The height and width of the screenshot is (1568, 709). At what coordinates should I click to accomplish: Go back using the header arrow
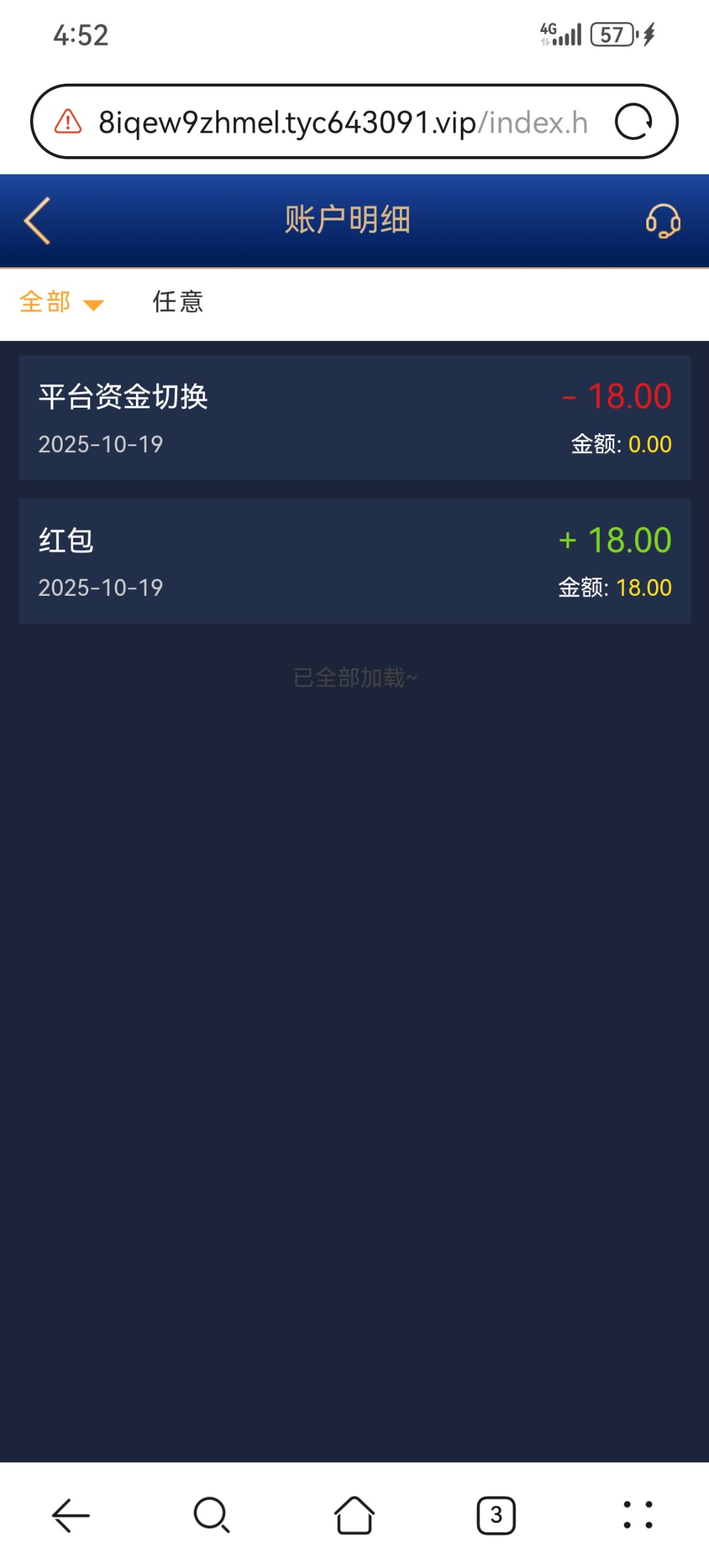click(37, 221)
